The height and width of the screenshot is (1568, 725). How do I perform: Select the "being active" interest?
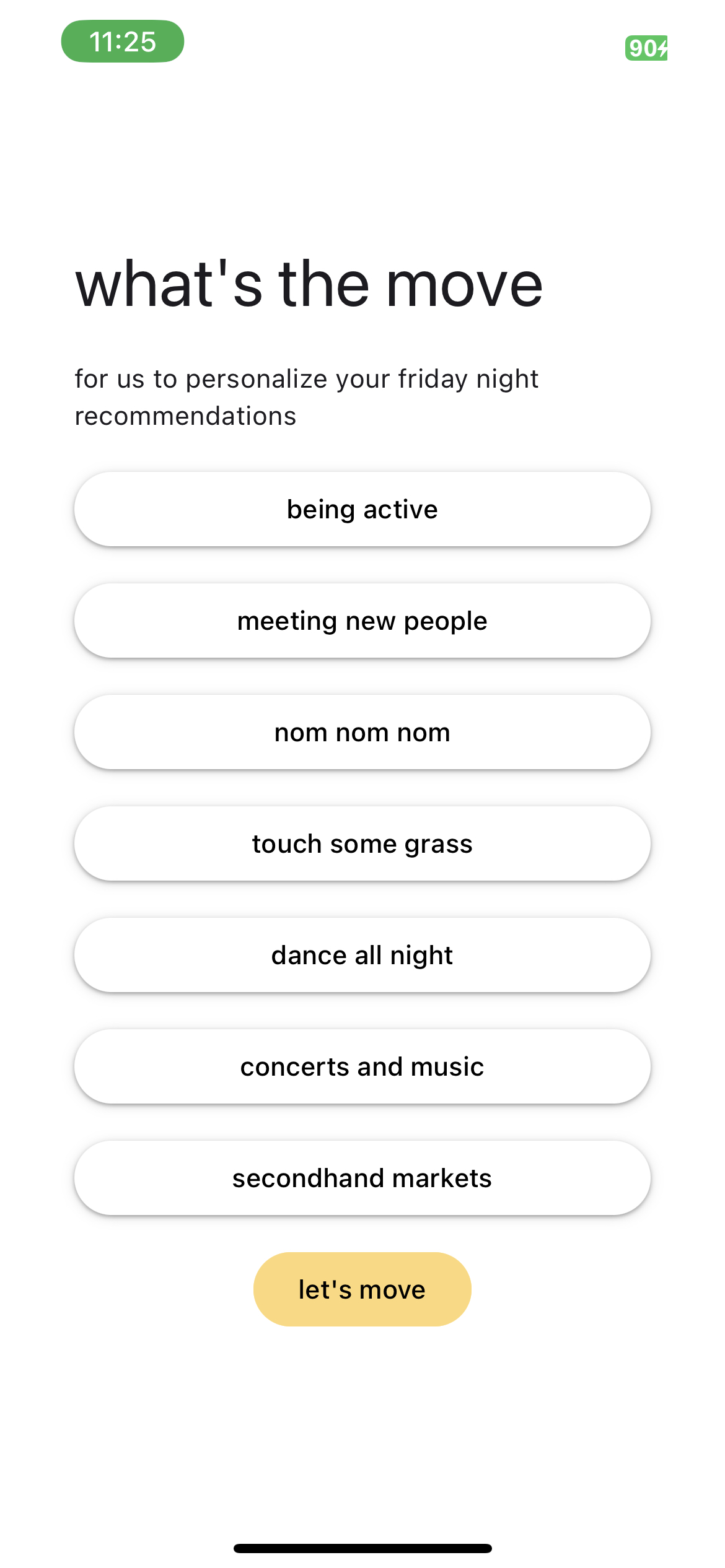coord(362,509)
